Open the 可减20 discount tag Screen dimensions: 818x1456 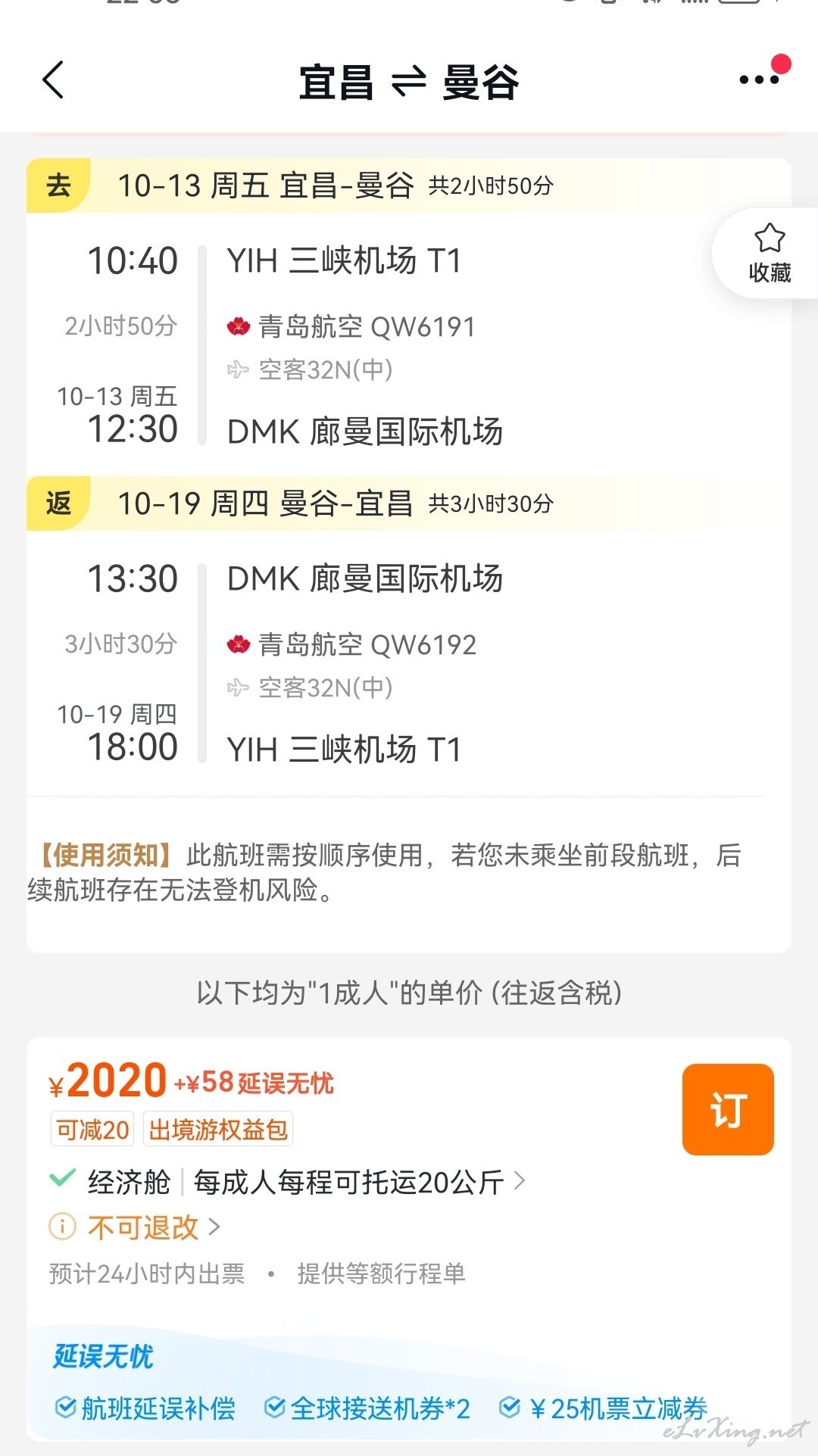click(x=92, y=1130)
